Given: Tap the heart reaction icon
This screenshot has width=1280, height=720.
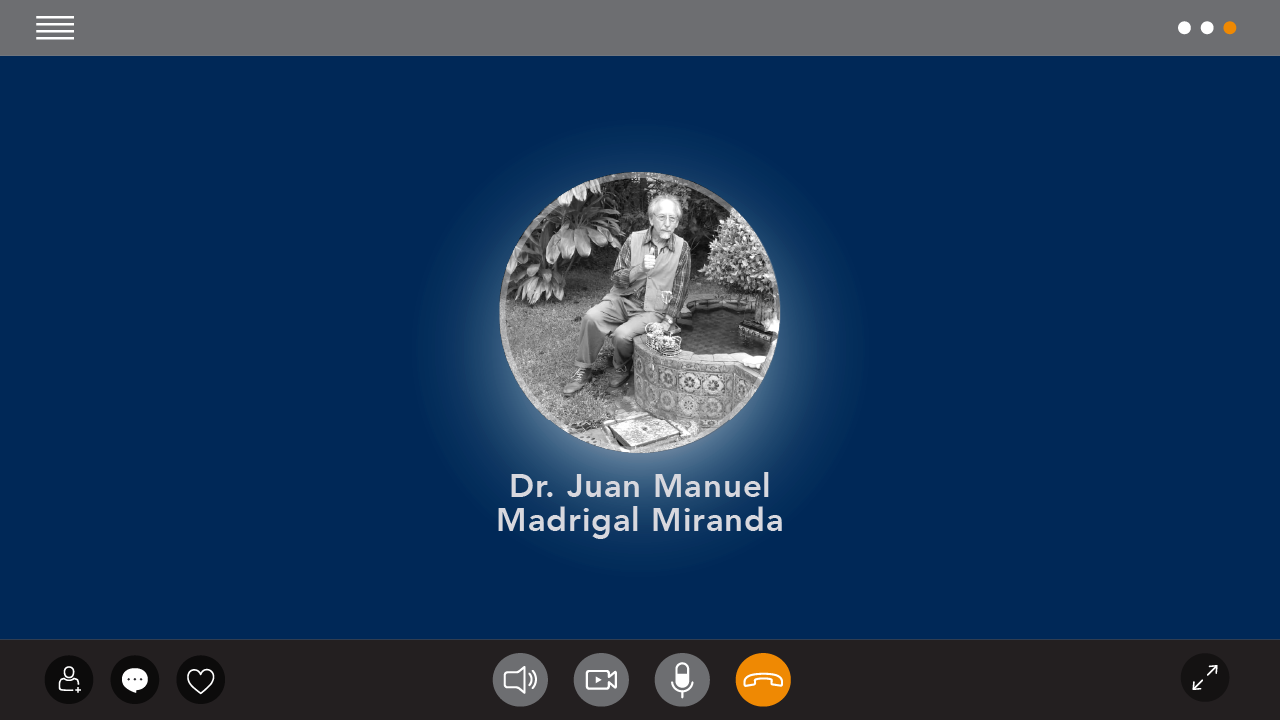Looking at the screenshot, I should click(x=201, y=680).
